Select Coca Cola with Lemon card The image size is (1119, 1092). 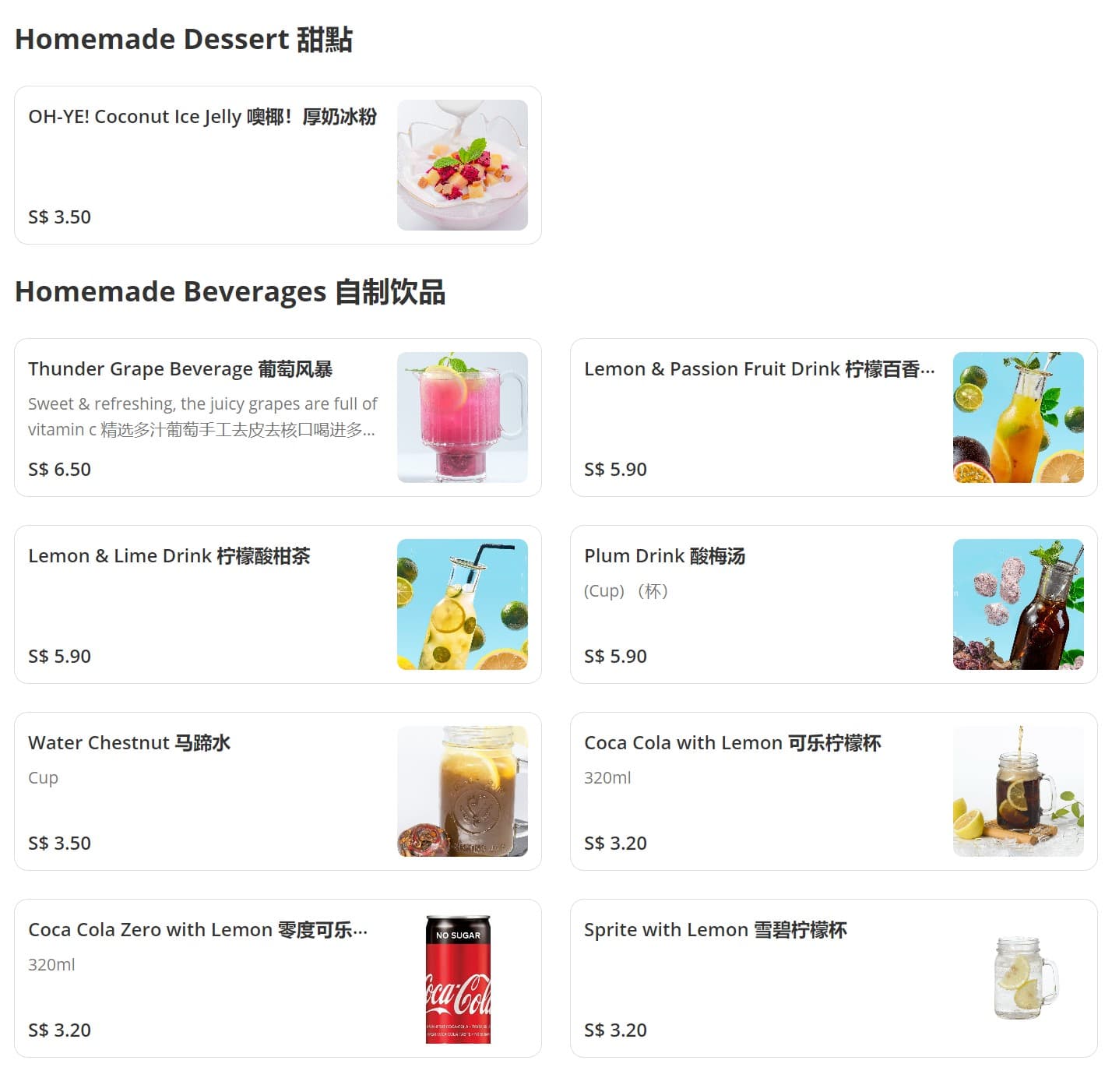click(833, 791)
